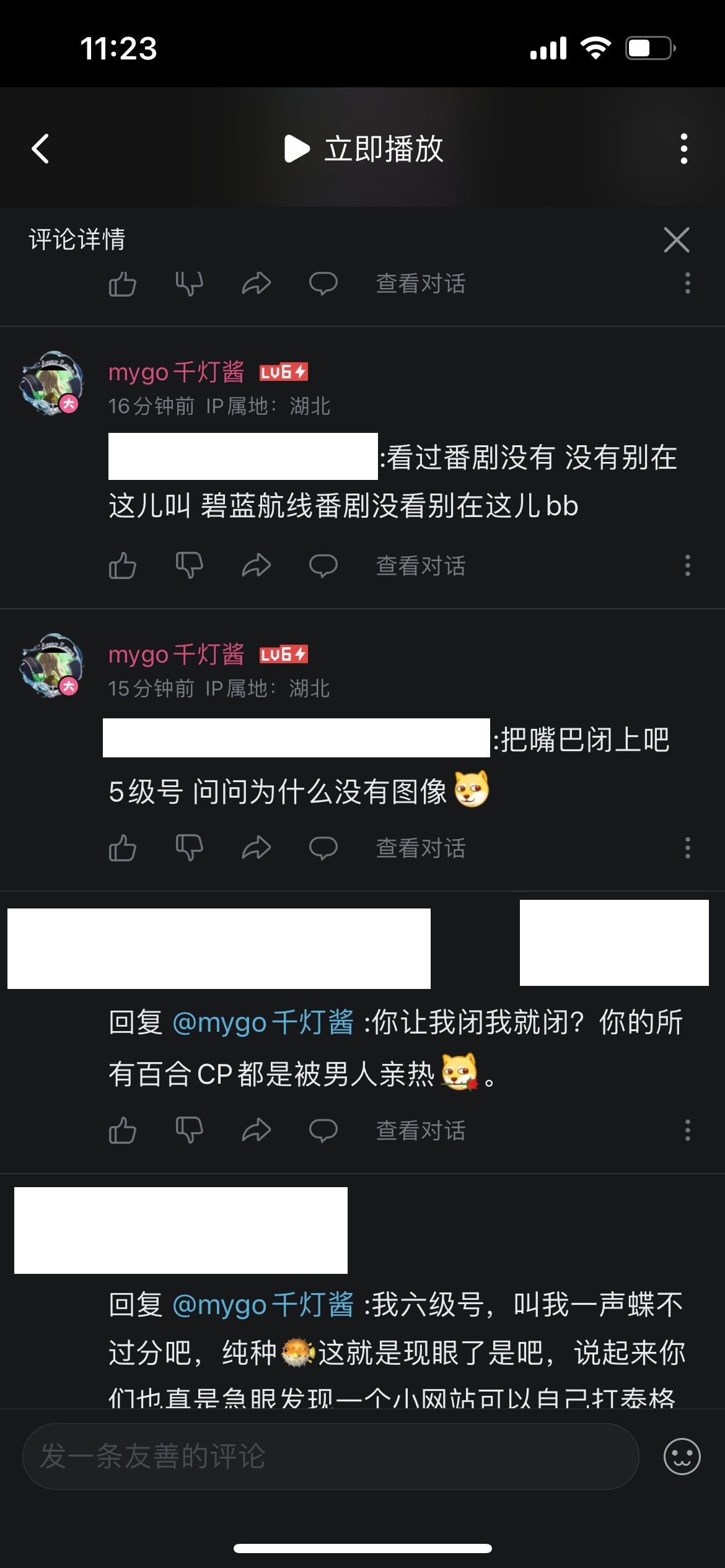
Task: Open more options for the 把嘴巴闭上吧 comment
Action: tap(687, 848)
